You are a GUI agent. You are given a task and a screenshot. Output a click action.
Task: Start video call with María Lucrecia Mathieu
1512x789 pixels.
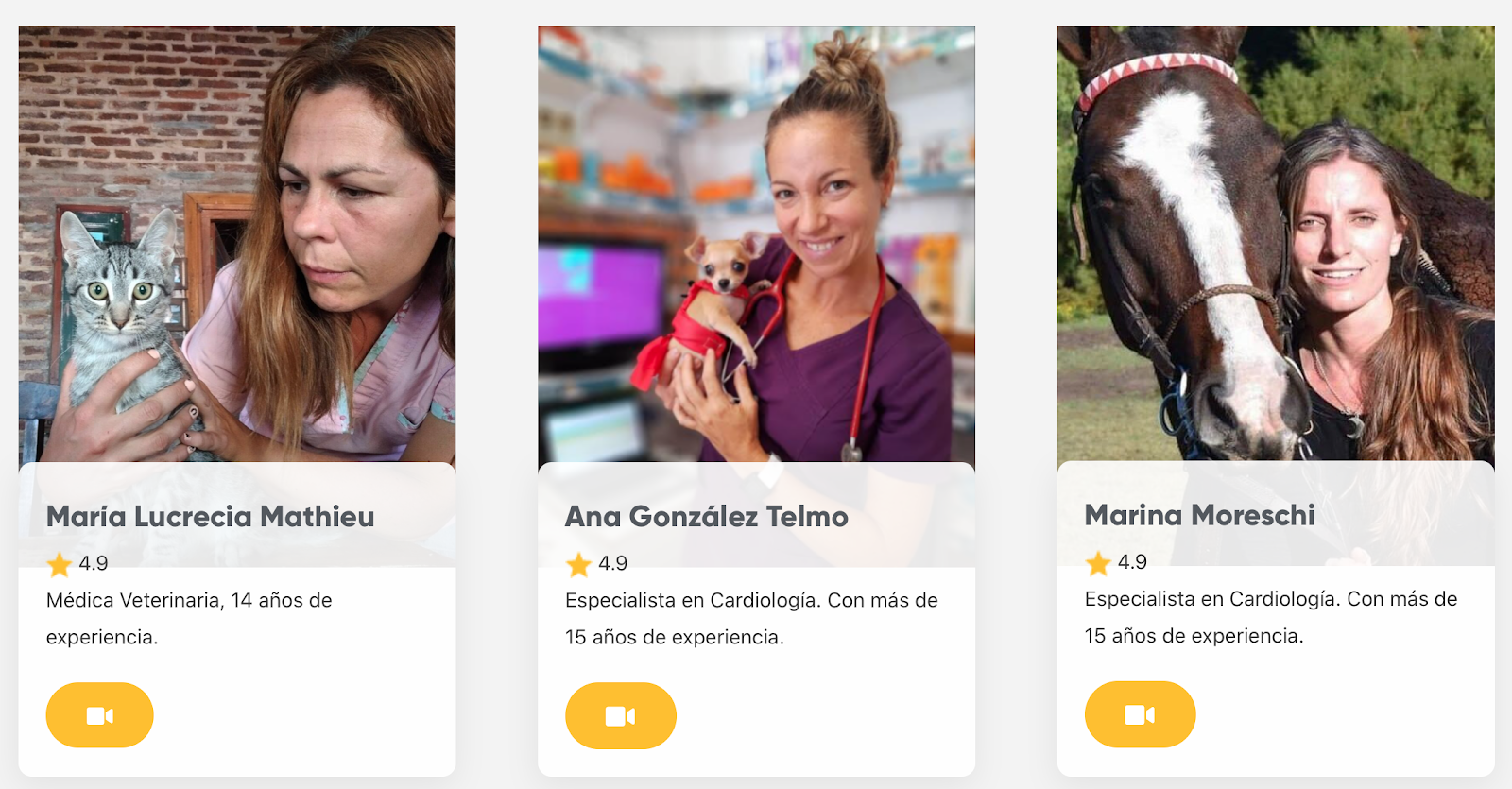99,715
